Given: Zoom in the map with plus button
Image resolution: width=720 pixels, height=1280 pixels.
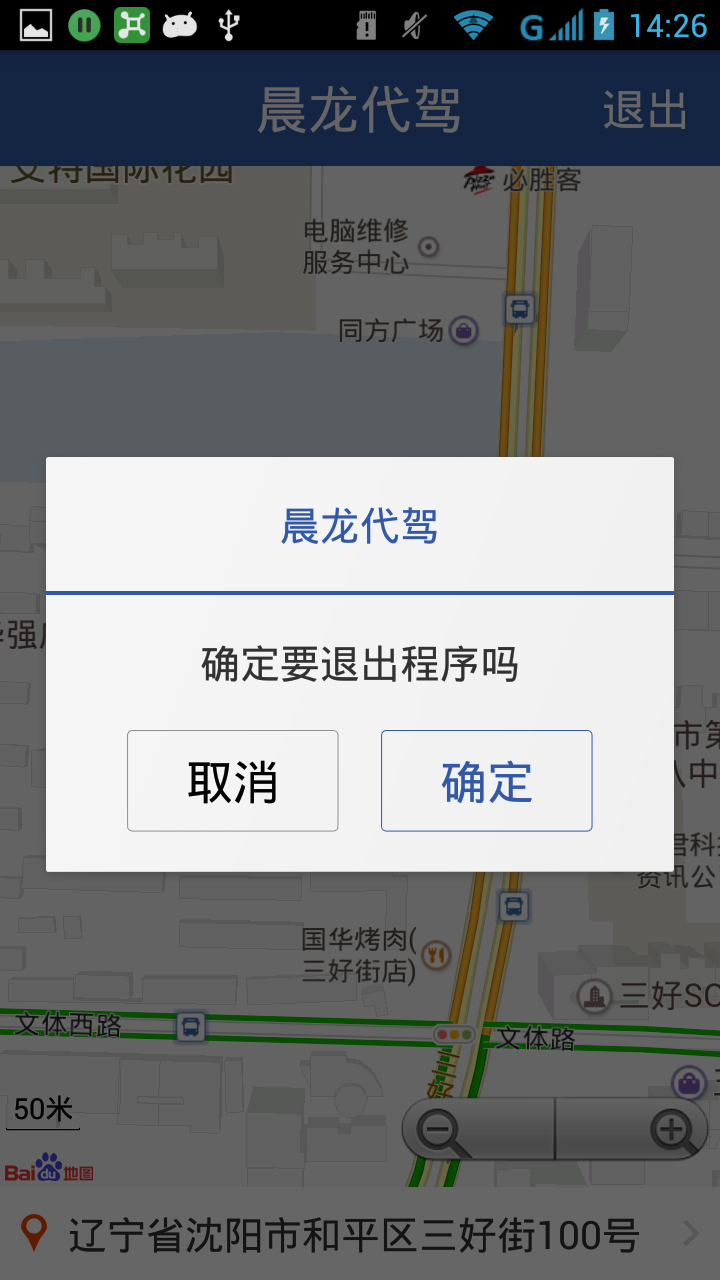Looking at the screenshot, I should [632, 1130].
